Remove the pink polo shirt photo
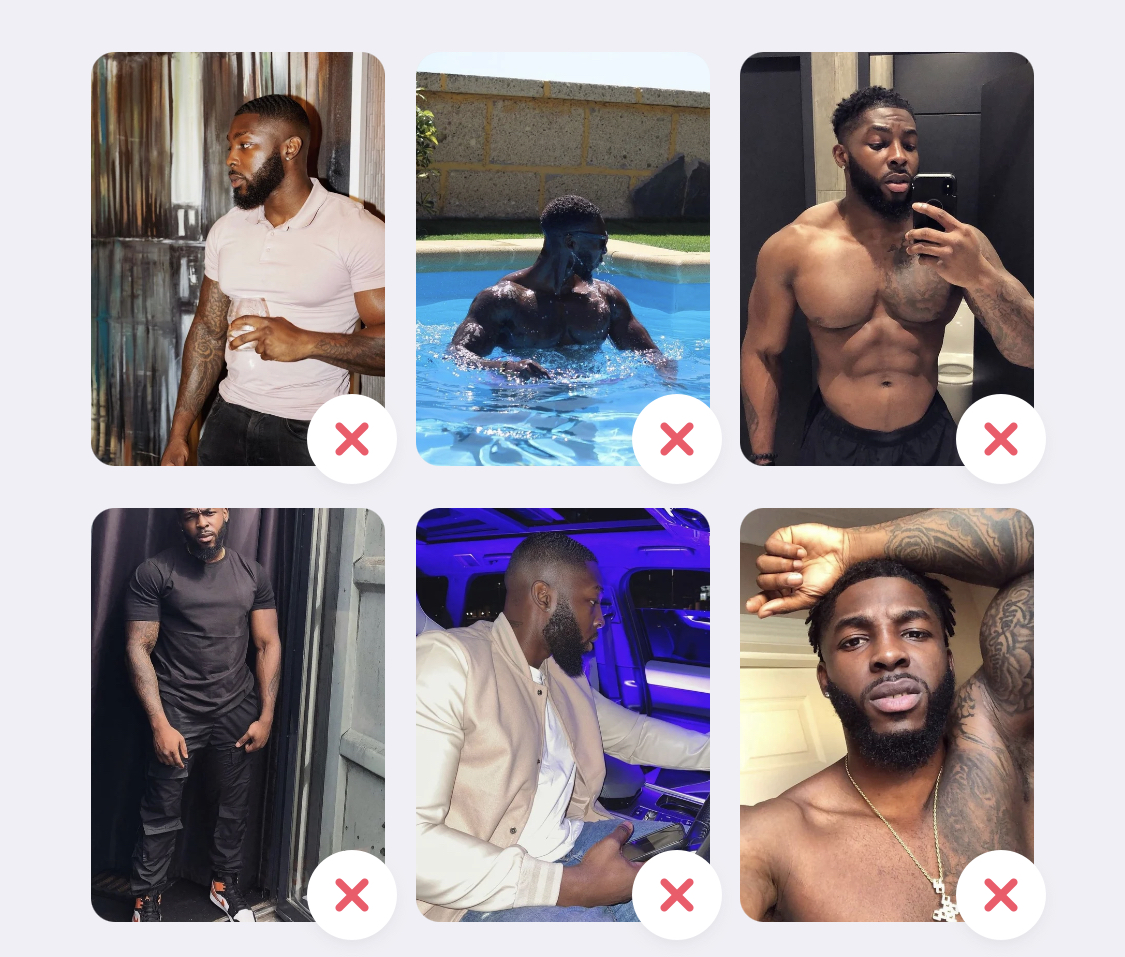 351,439
